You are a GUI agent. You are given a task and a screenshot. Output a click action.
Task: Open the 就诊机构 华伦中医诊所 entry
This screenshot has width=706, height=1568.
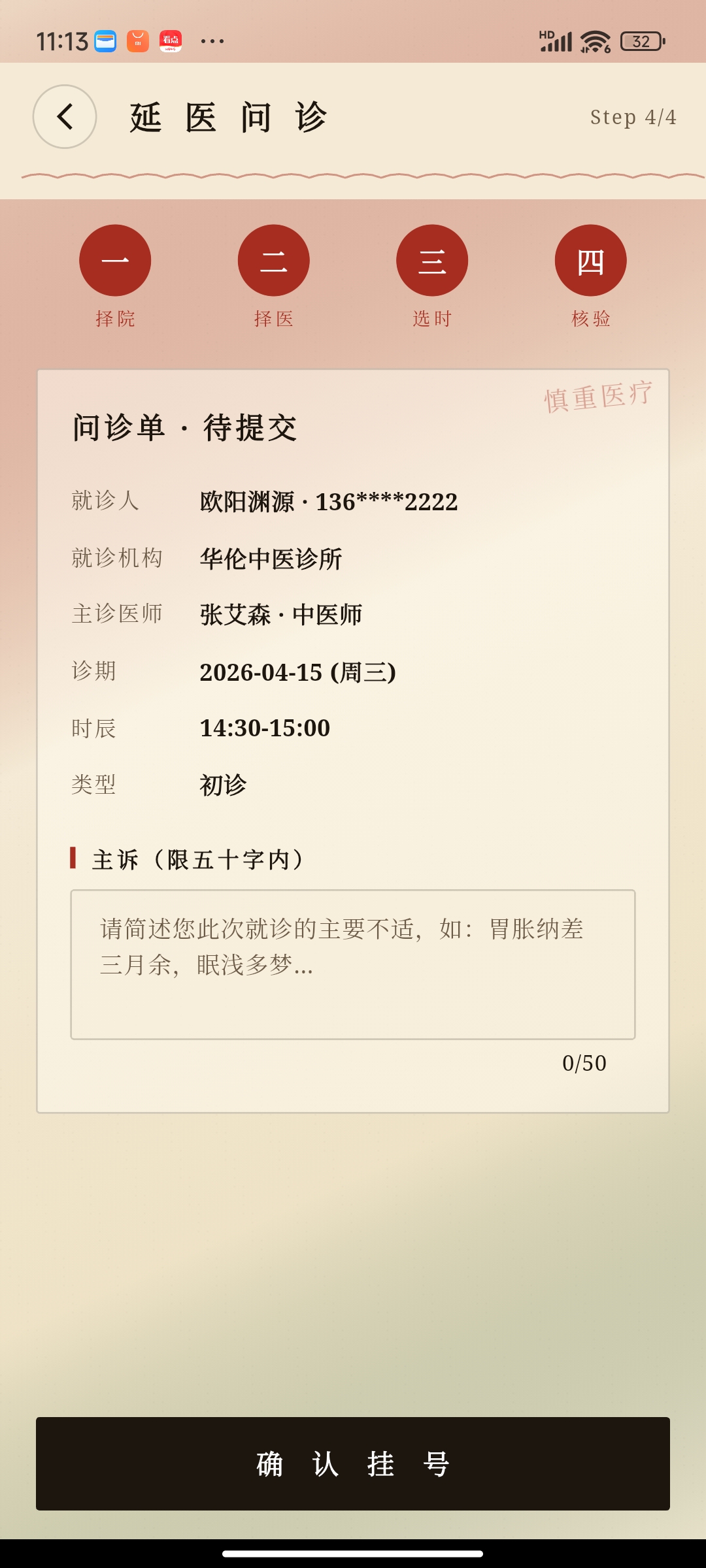(271, 559)
